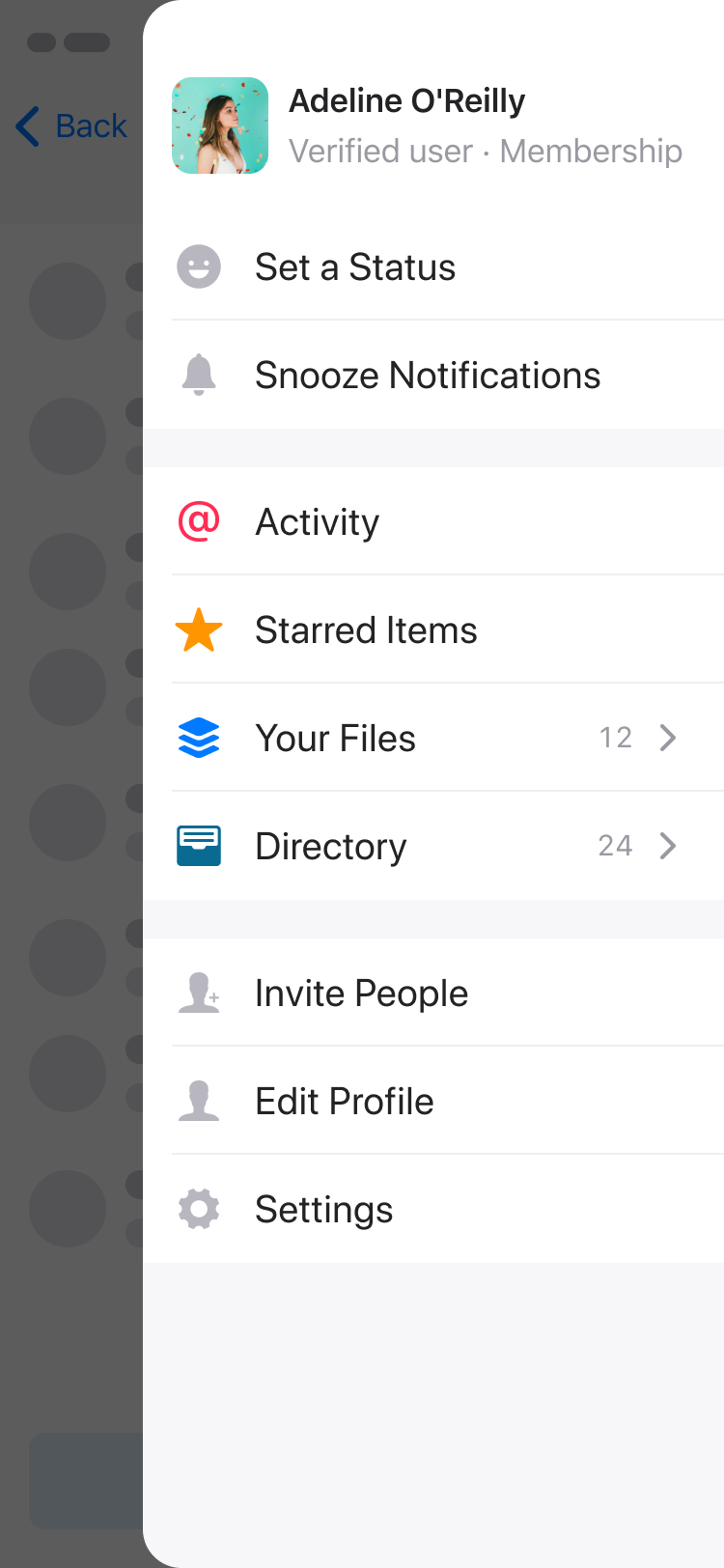Click the person silhouette icon beside Edit Profile

click(198, 1101)
